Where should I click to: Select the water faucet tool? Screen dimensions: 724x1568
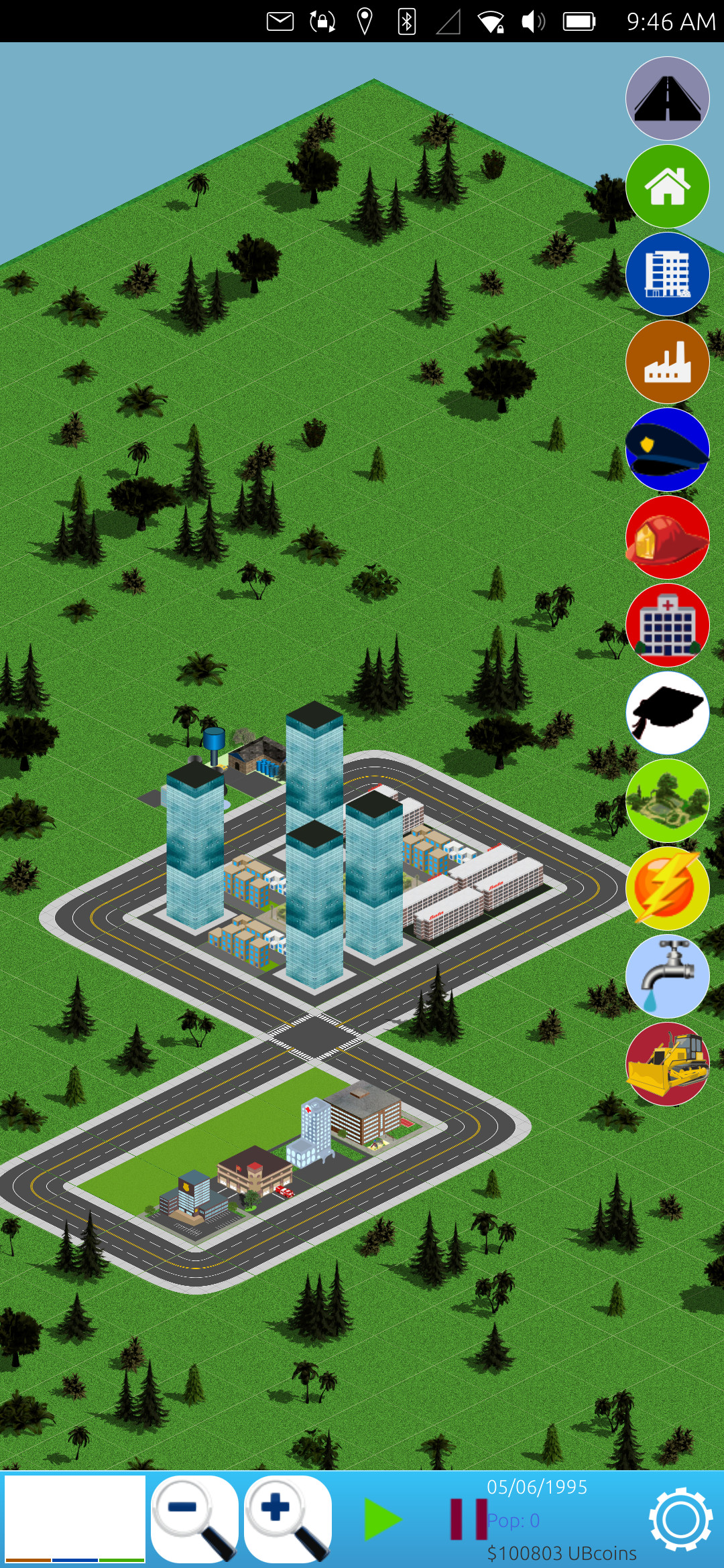(x=667, y=976)
